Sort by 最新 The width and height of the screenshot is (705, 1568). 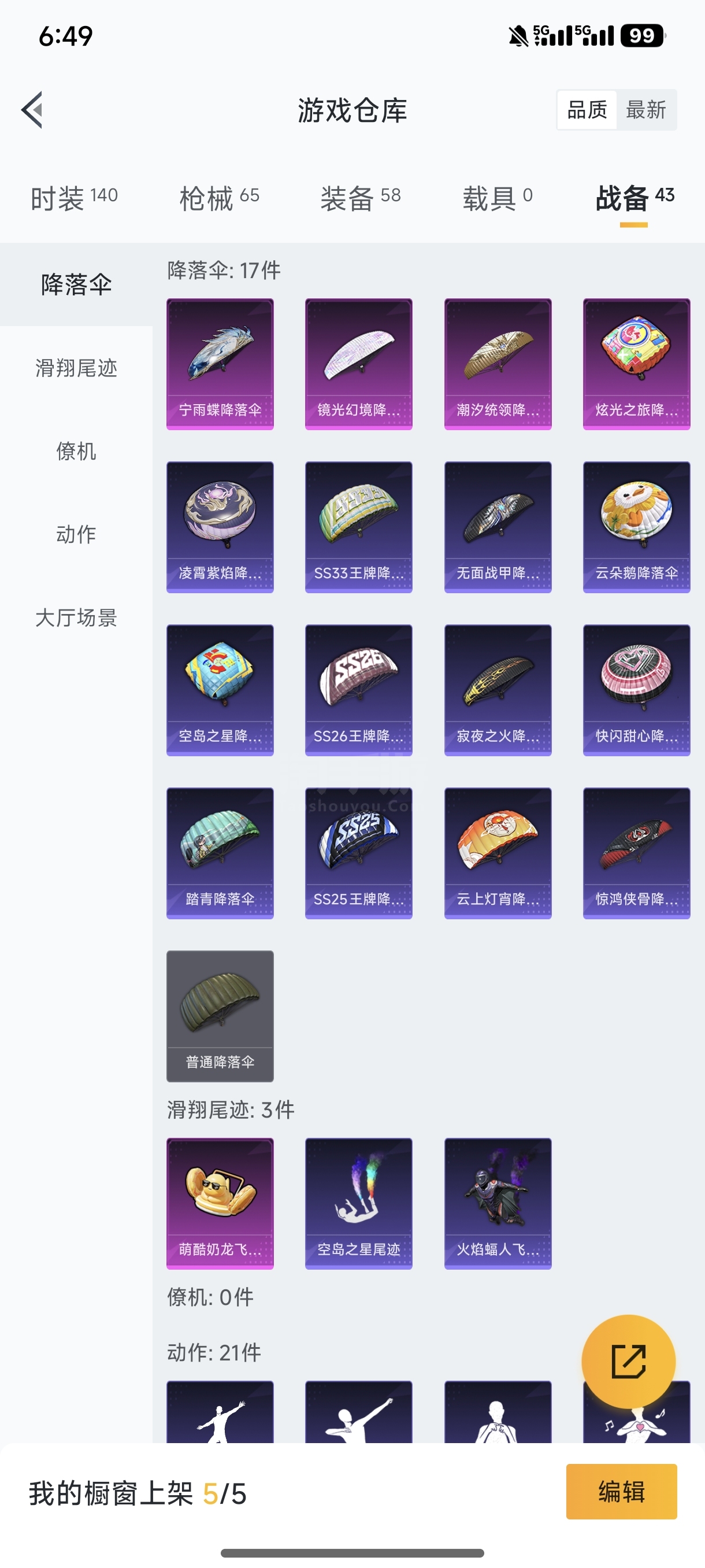pos(645,110)
